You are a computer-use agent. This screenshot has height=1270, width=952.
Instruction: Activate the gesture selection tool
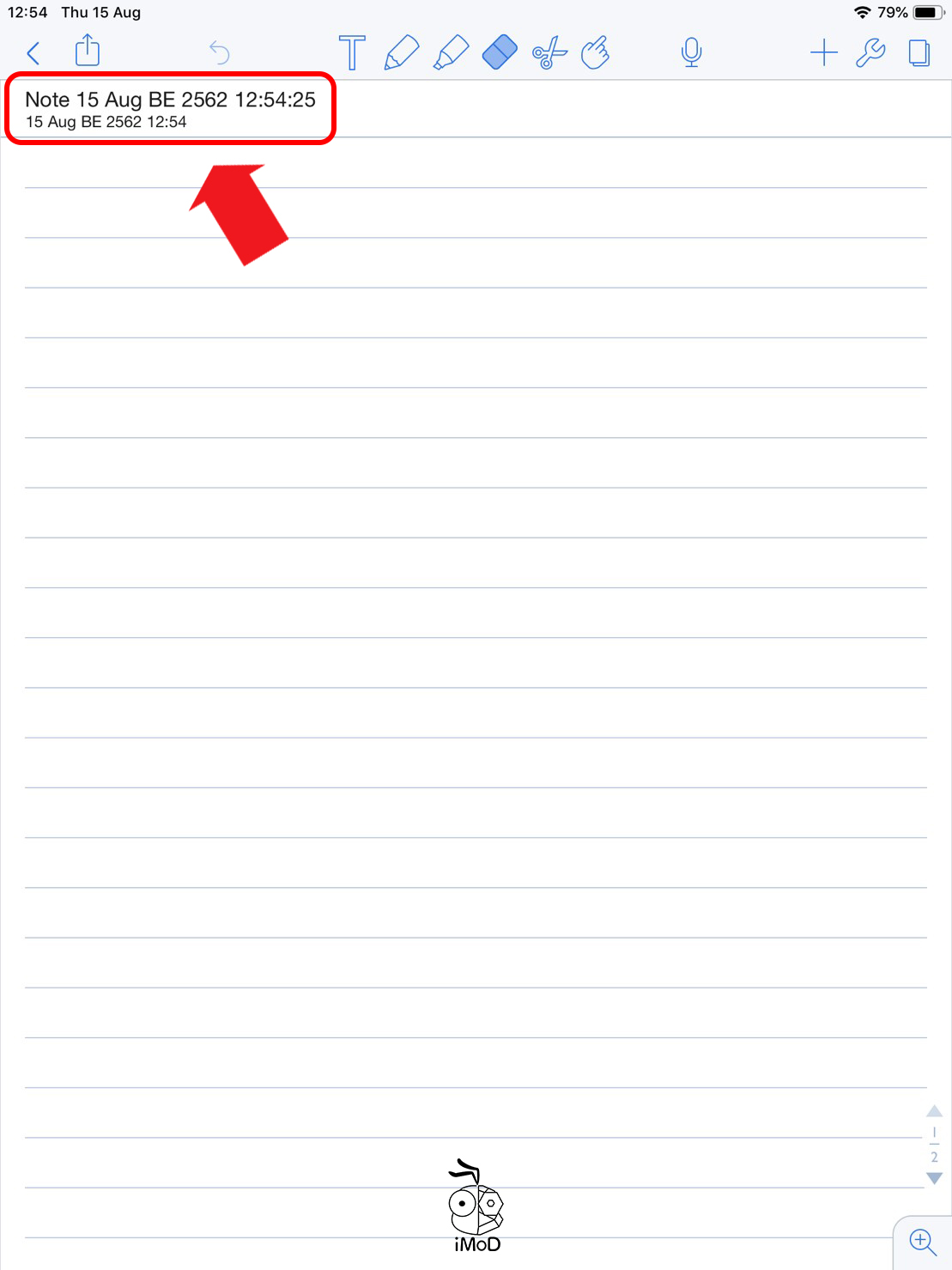[596, 52]
